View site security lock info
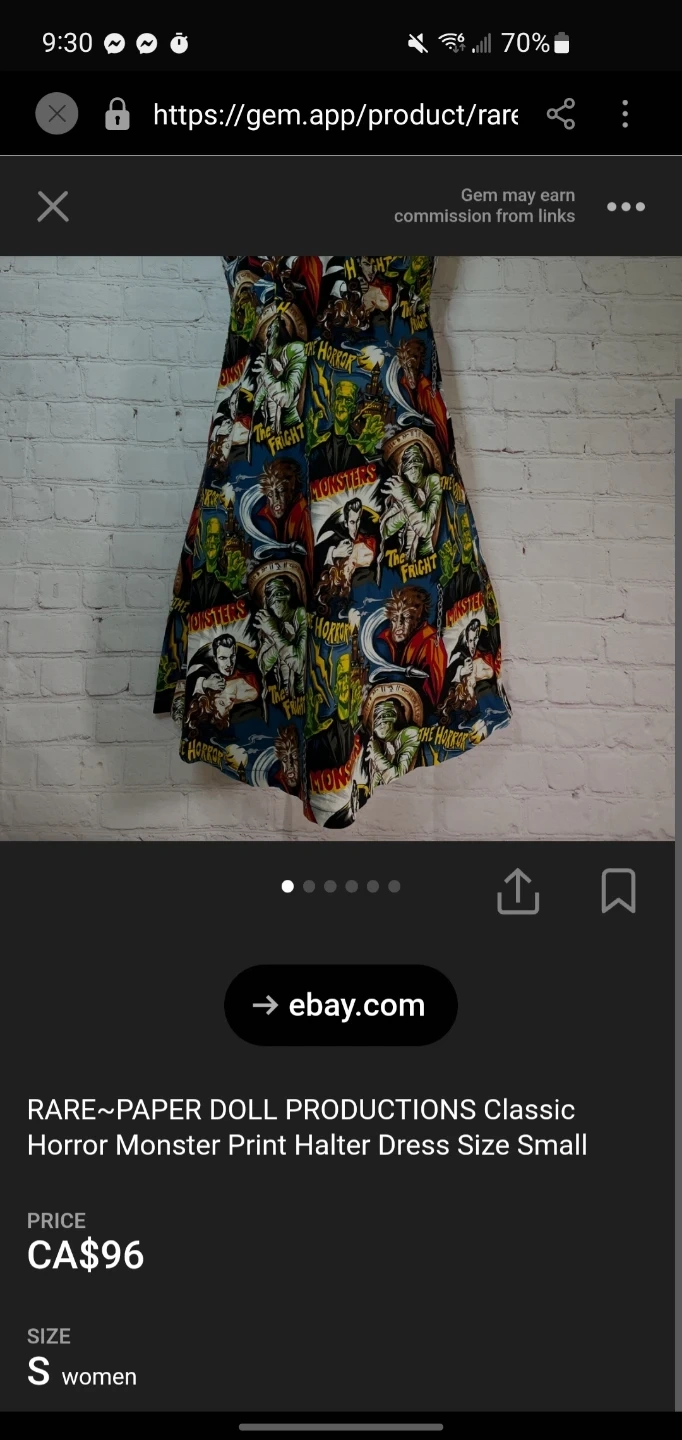 tap(117, 115)
